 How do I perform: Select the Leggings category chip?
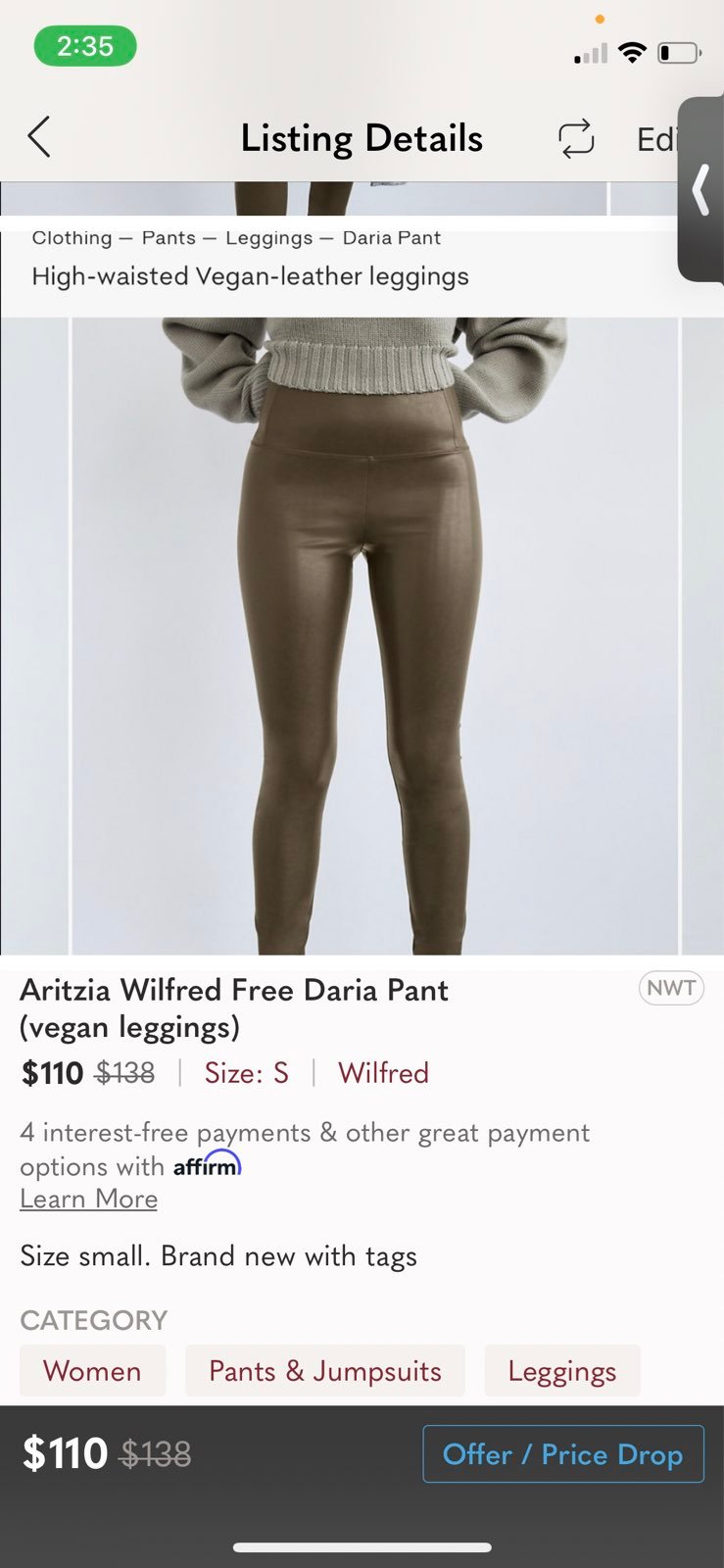[x=562, y=1370]
